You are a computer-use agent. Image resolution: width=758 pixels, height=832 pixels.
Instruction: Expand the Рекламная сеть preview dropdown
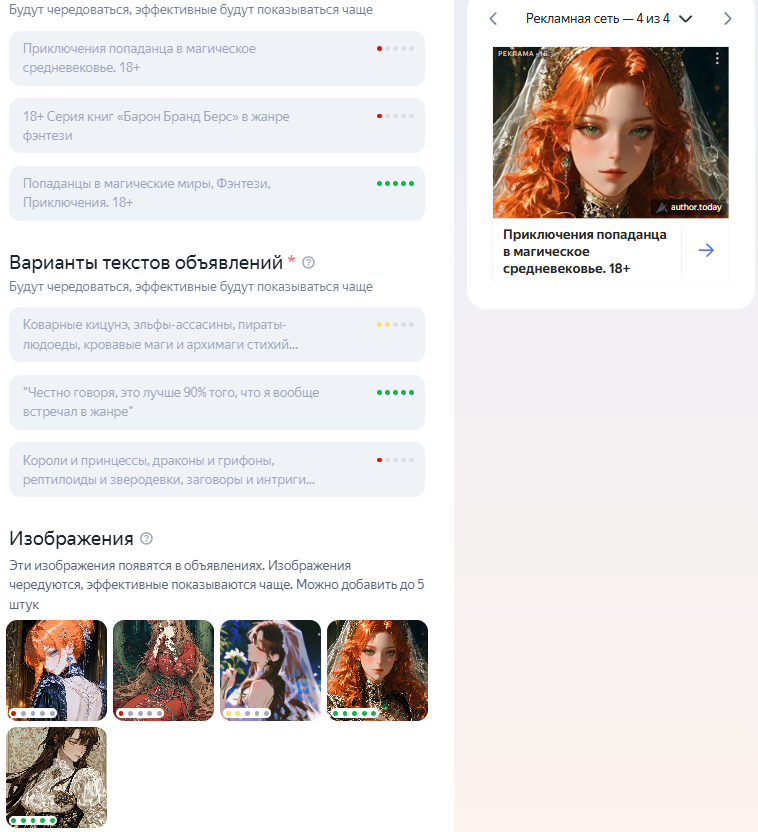(685, 19)
